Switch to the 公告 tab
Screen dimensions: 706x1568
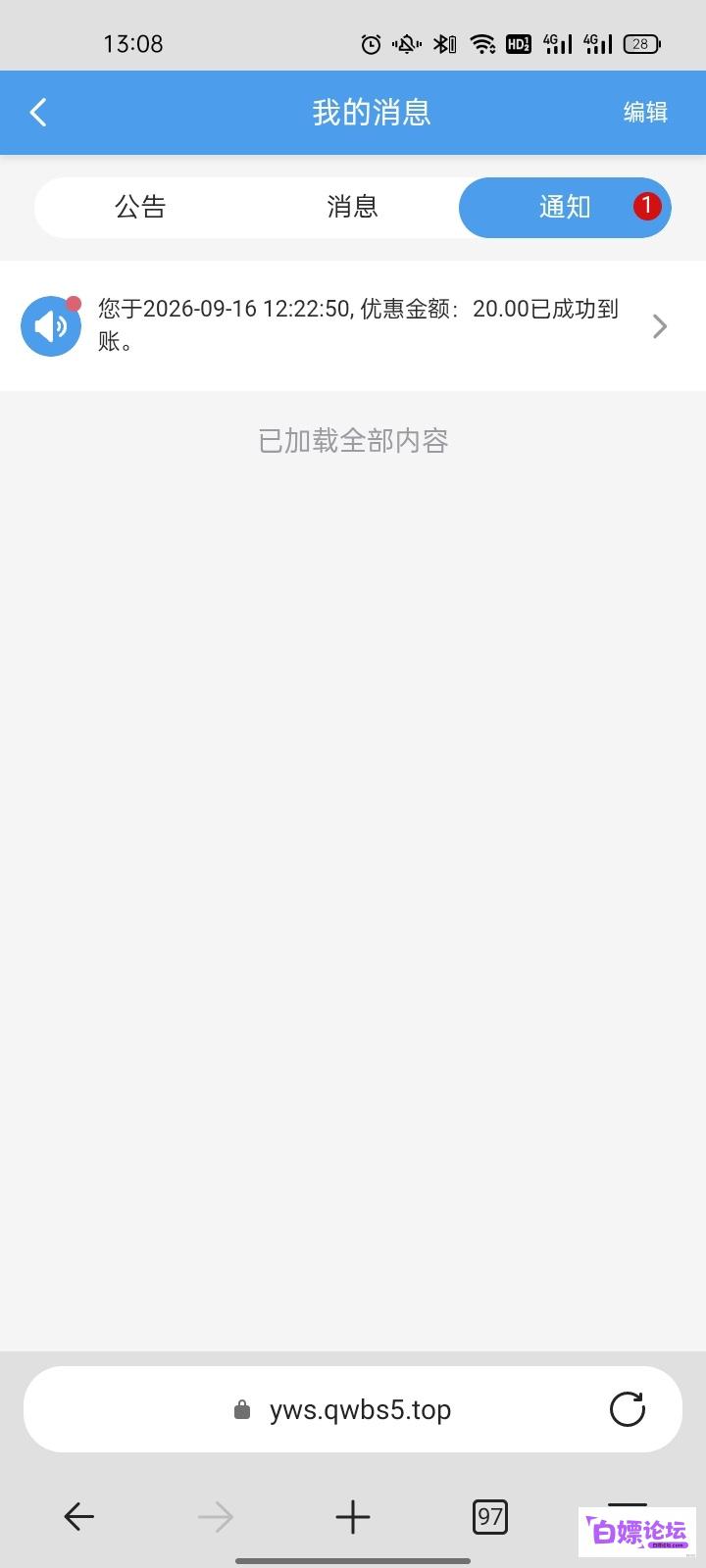[140, 207]
